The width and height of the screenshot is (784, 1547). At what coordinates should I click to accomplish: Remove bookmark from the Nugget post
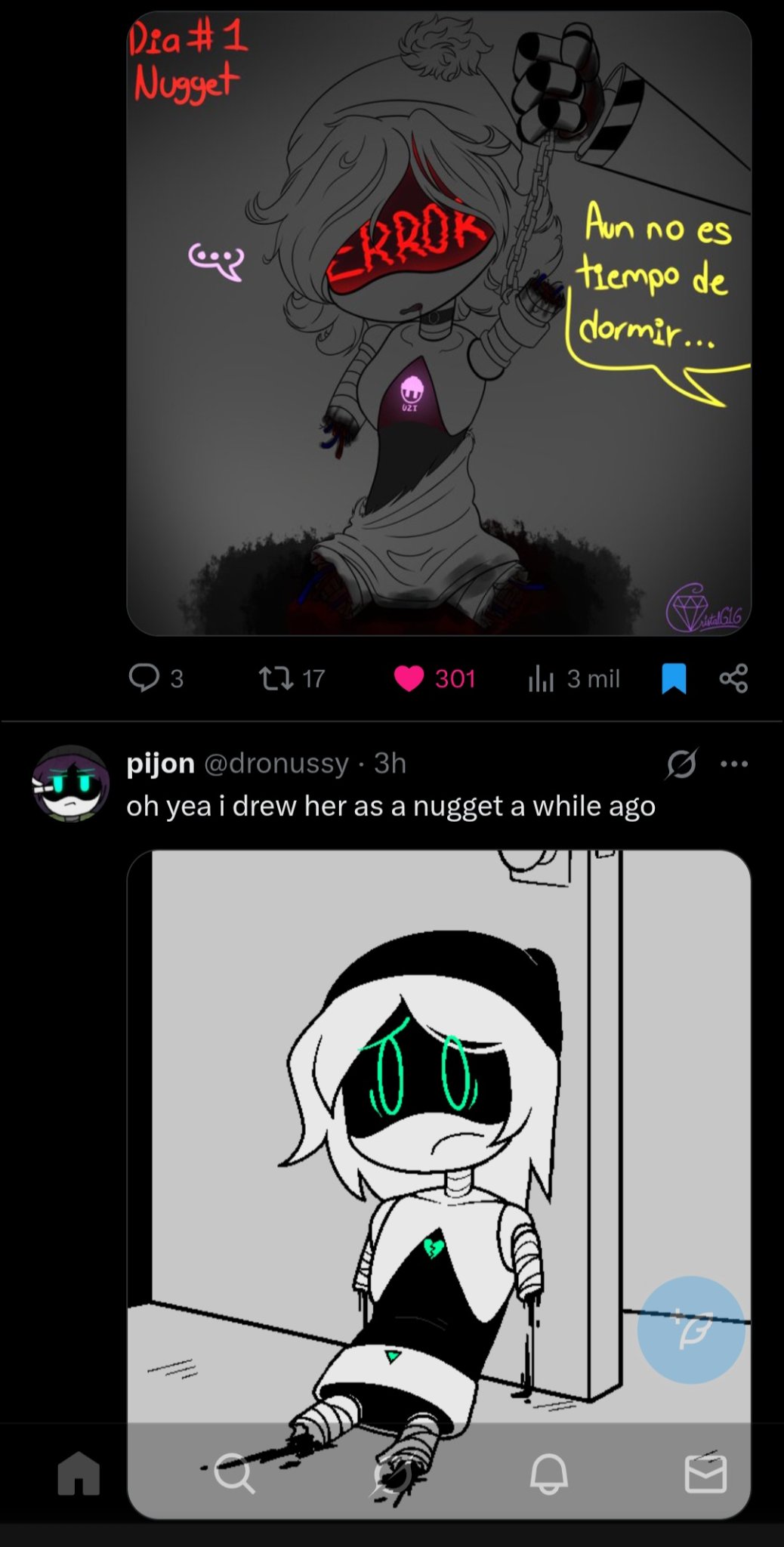[x=674, y=678]
